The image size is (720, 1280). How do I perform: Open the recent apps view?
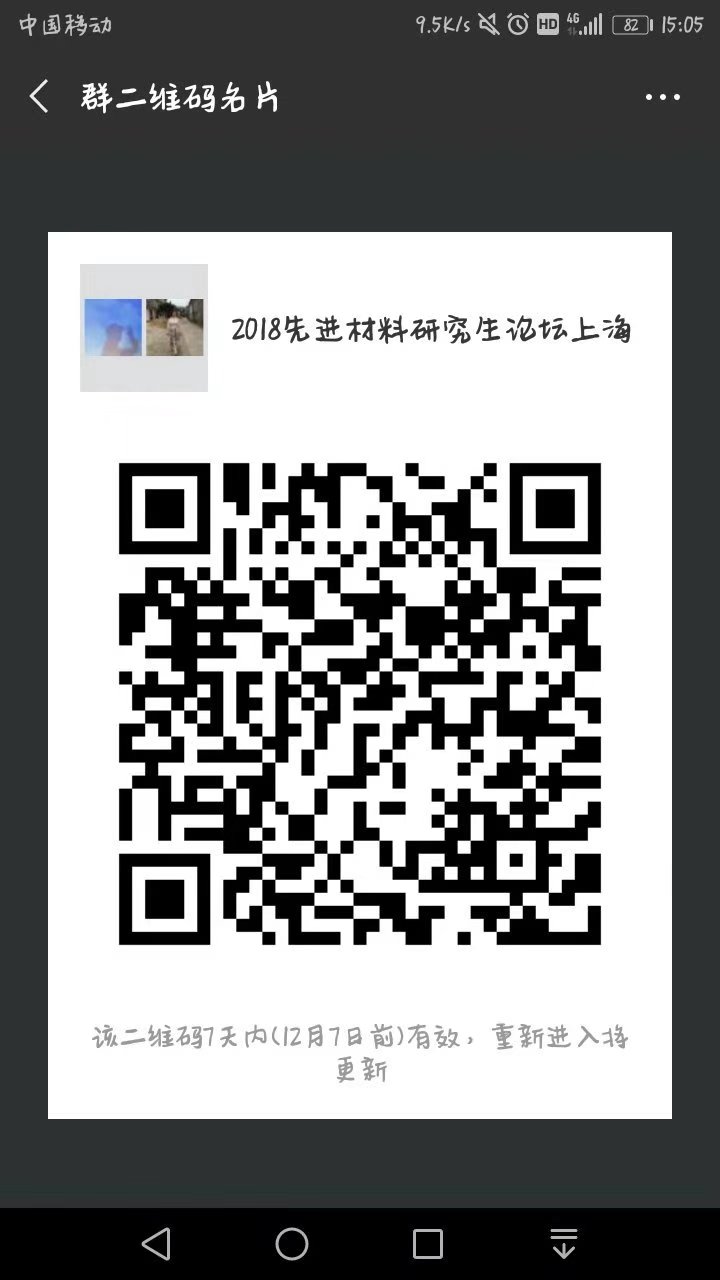pos(428,1243)
